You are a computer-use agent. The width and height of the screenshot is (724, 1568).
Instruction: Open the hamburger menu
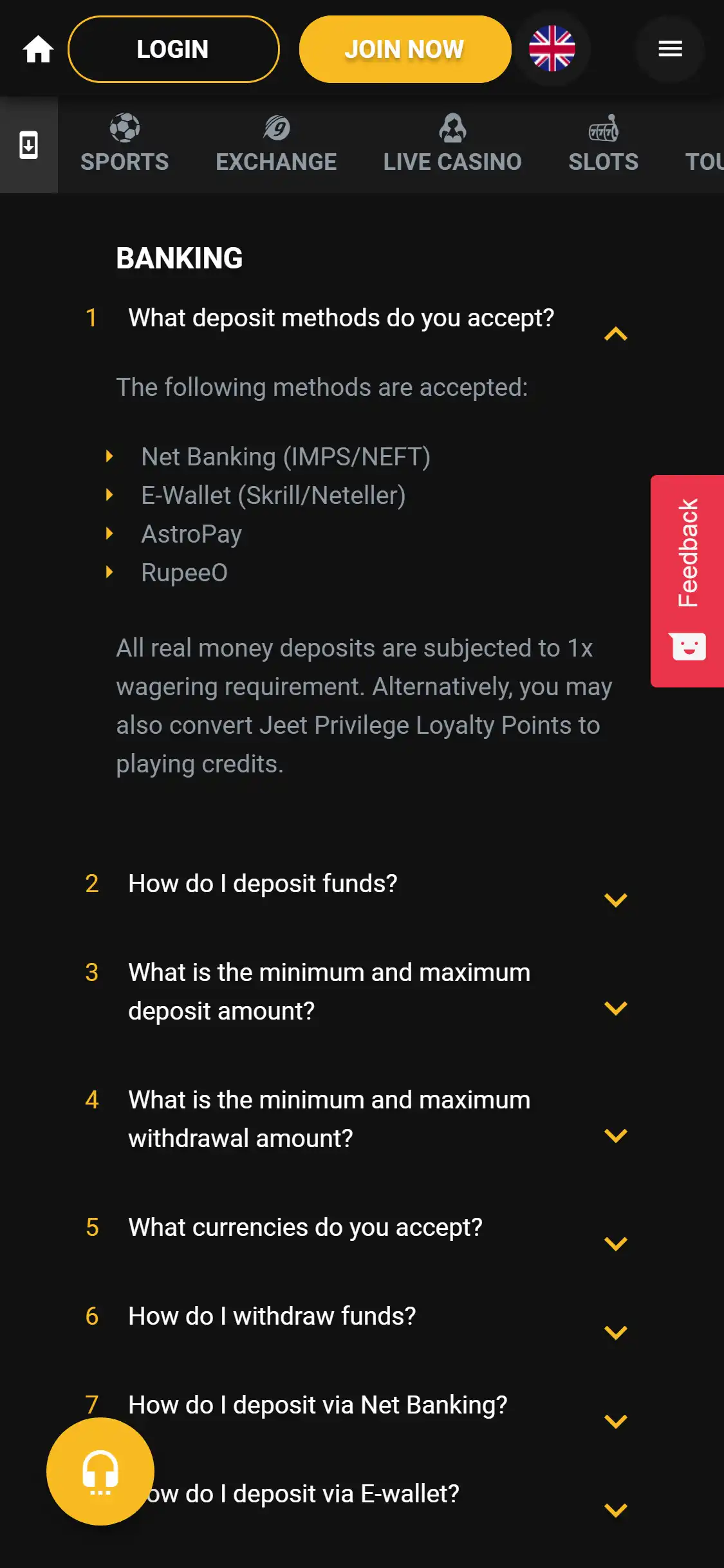coord(670,49)
